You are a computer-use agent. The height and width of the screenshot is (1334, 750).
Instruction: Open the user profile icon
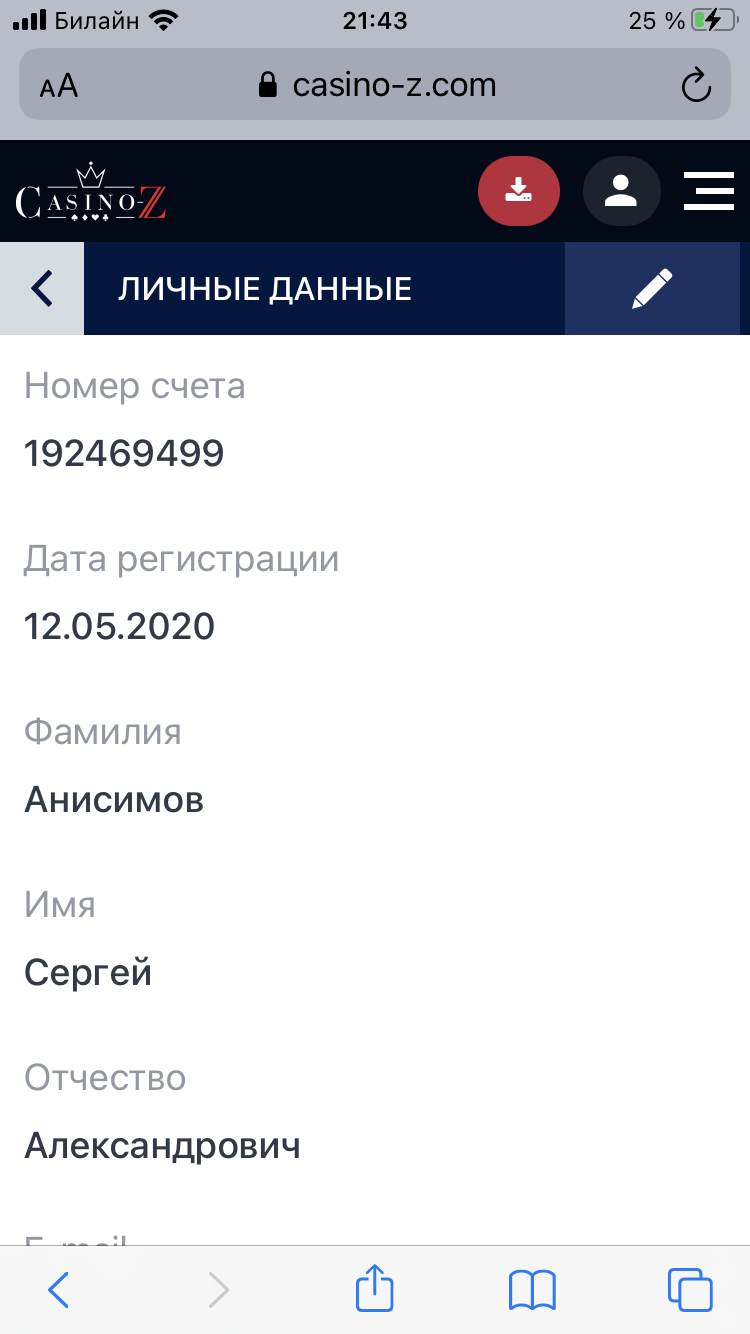pos(621,190)
